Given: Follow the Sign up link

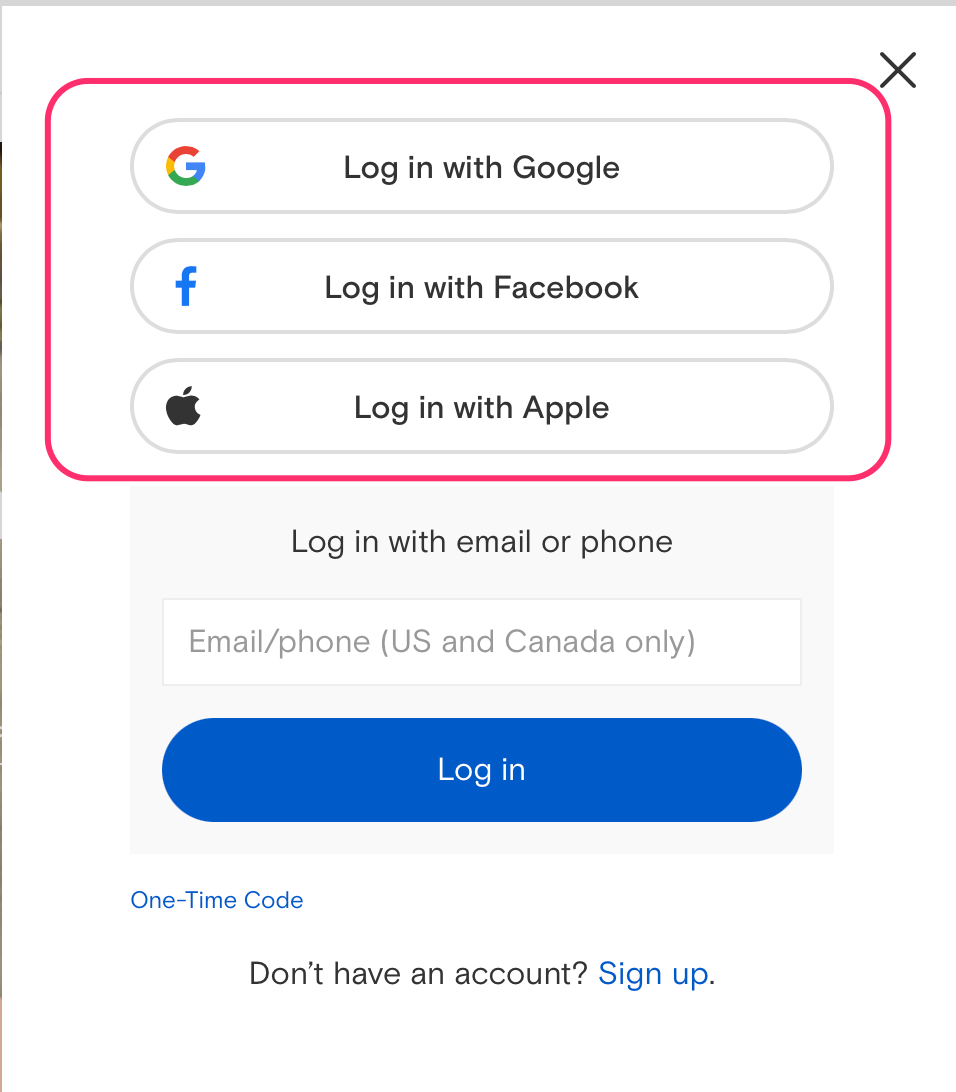Looking at the screenshot, I should click(653, 973).
